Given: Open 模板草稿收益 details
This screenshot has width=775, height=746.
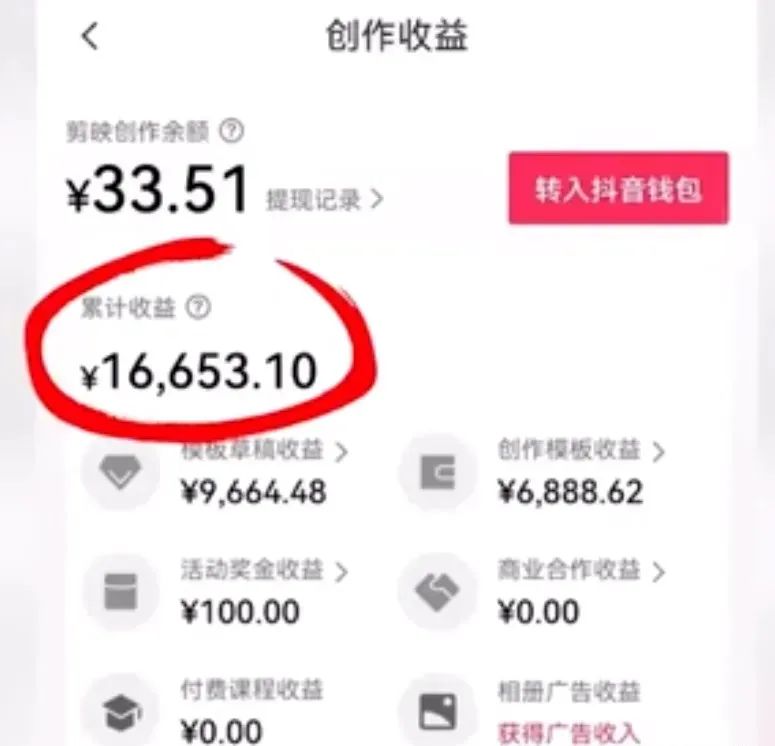Looking at the screenshot, I should coord(264,452).
